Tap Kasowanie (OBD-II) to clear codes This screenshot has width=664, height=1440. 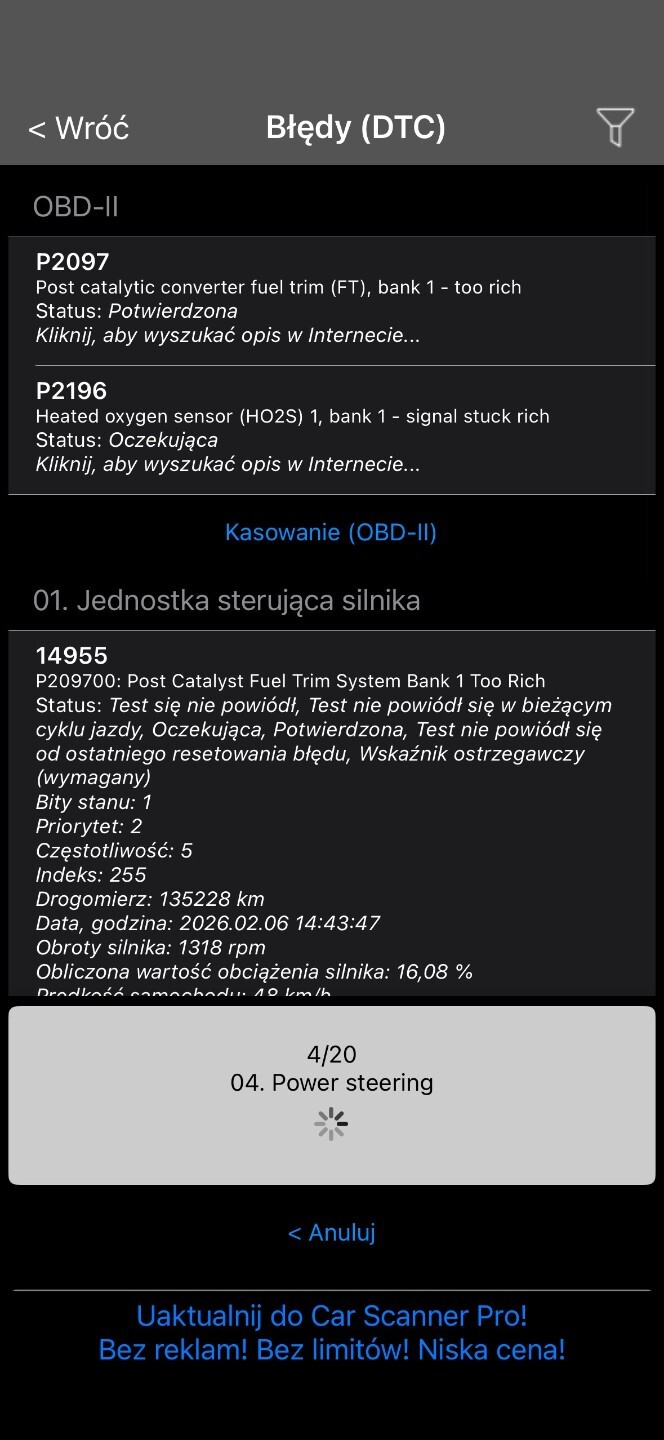pyautogui.click(x=331, y=532)
